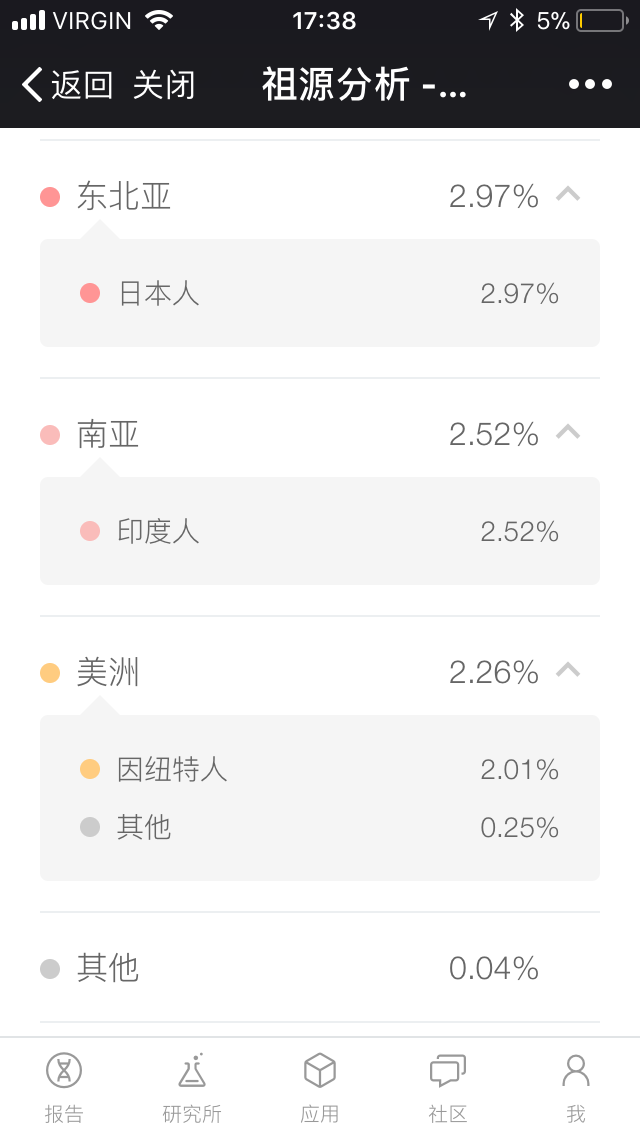Switch to the 社区 tab
Screen dimensions: 640x1136
(448, 1087)
